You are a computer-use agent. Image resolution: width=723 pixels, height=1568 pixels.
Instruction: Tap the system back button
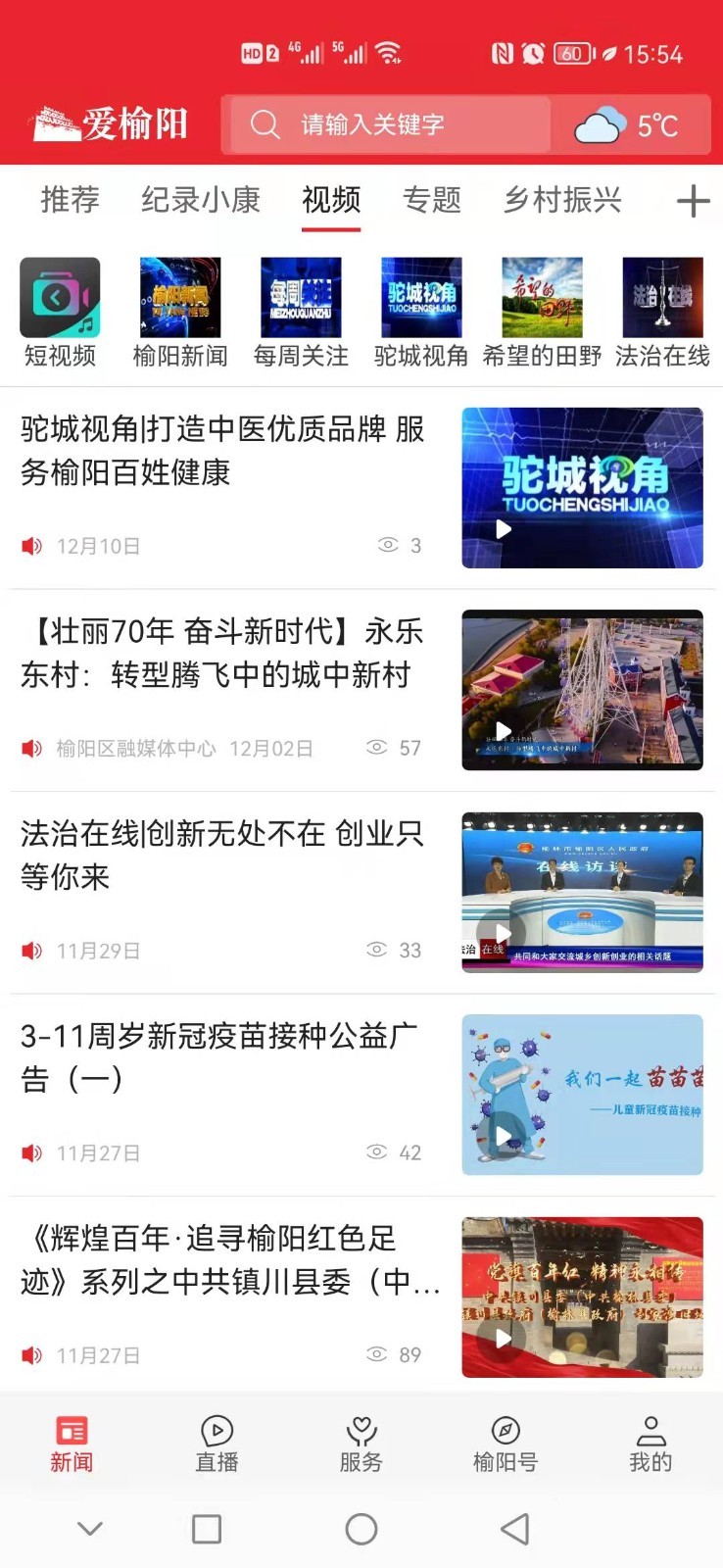pos(514,1529)
